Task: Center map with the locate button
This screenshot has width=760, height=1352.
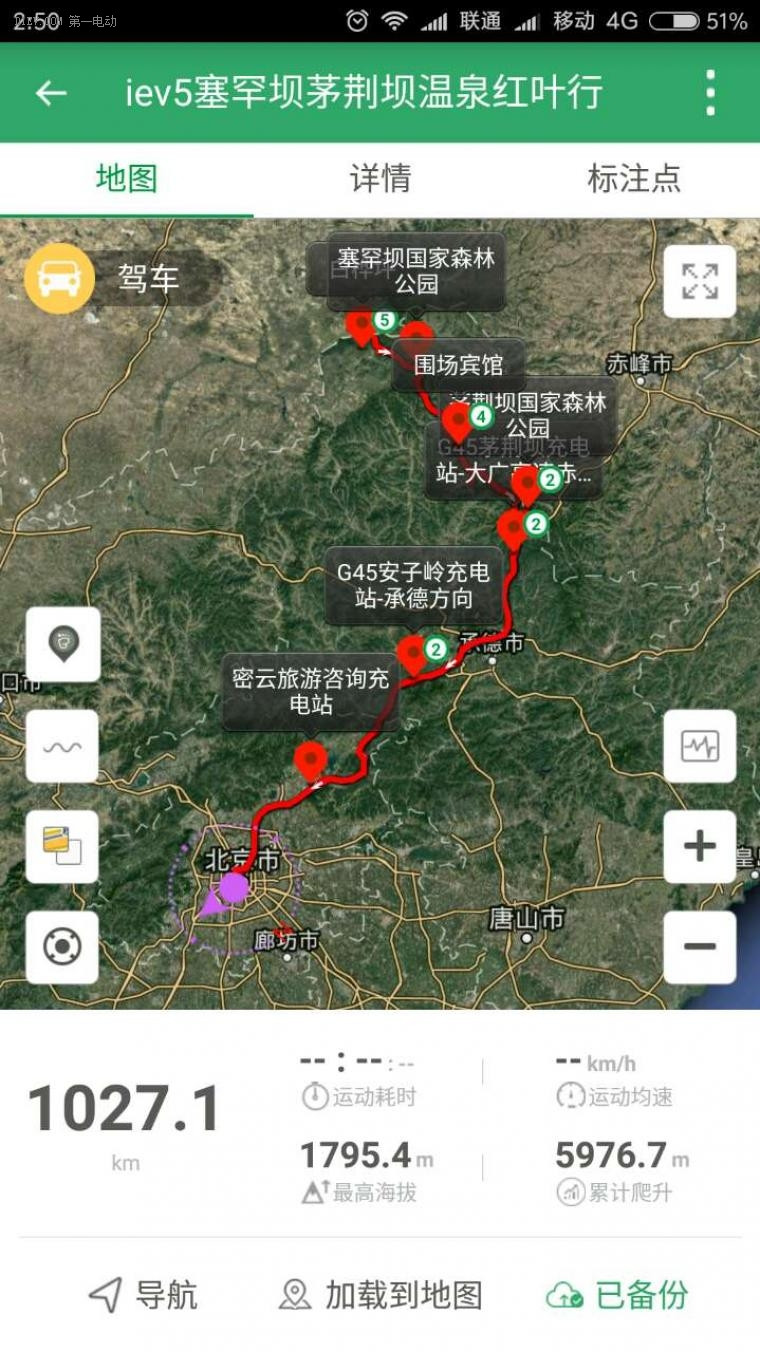Action: (62, 947)
